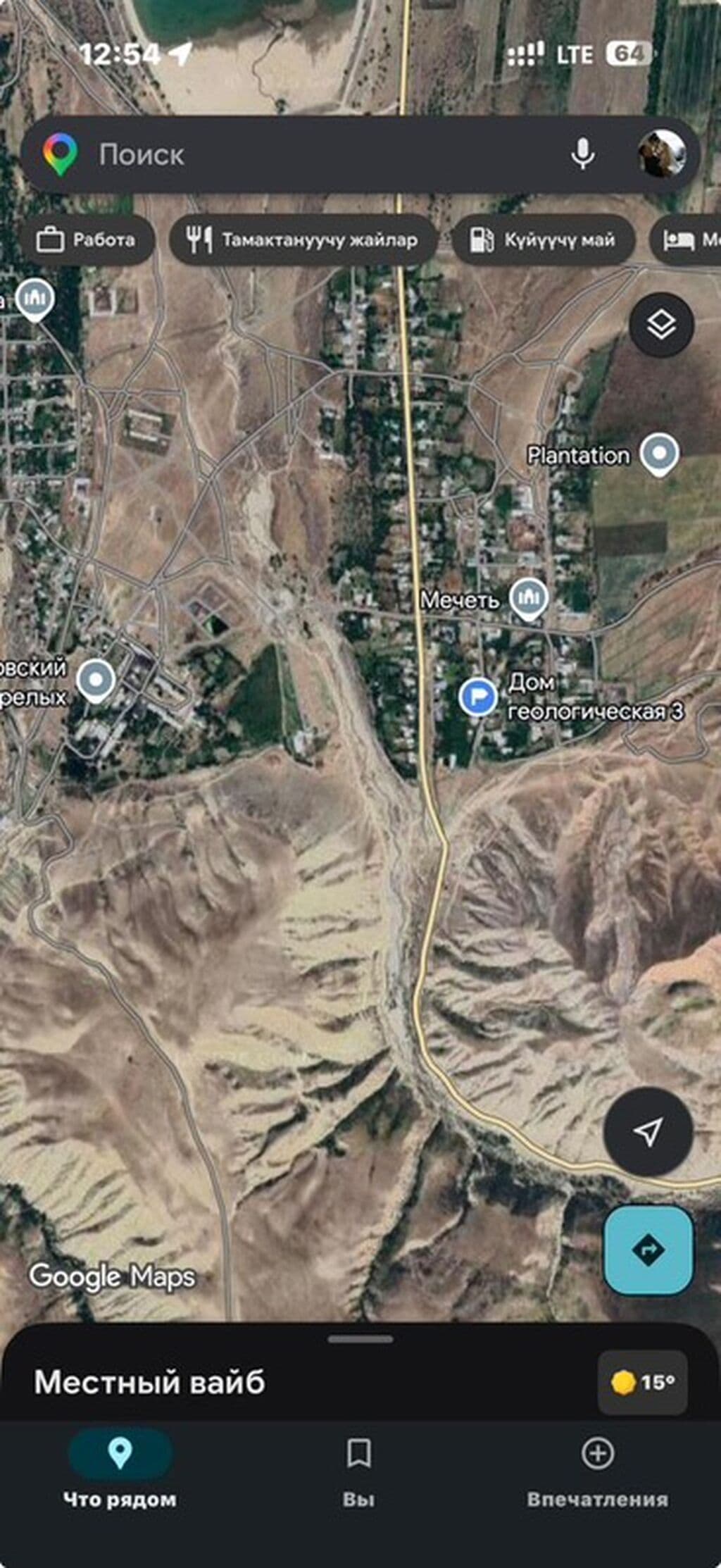Open the map layers button
This screenshot has width=721, height=1568.
661,325
